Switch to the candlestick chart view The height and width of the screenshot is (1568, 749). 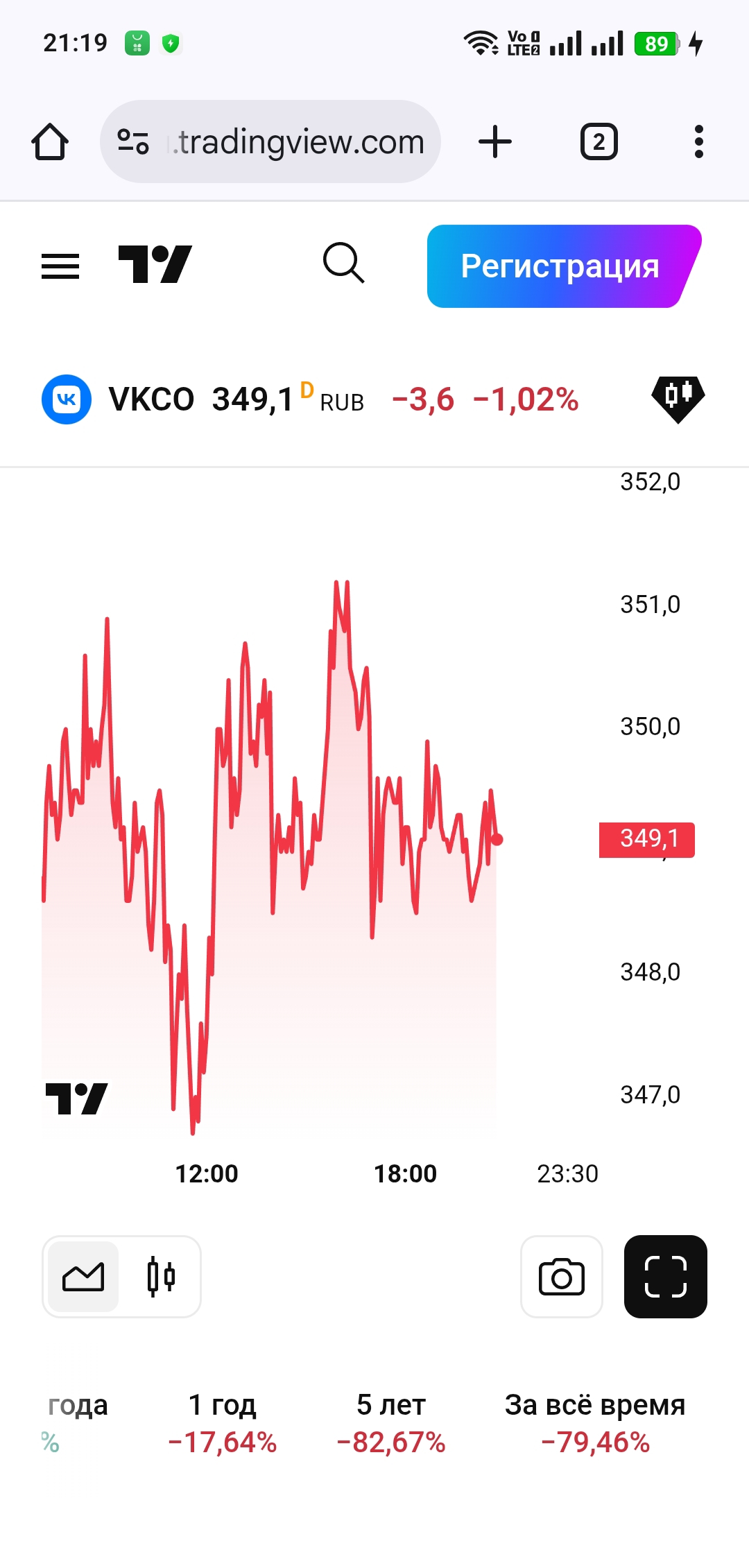click(161, 1277)
